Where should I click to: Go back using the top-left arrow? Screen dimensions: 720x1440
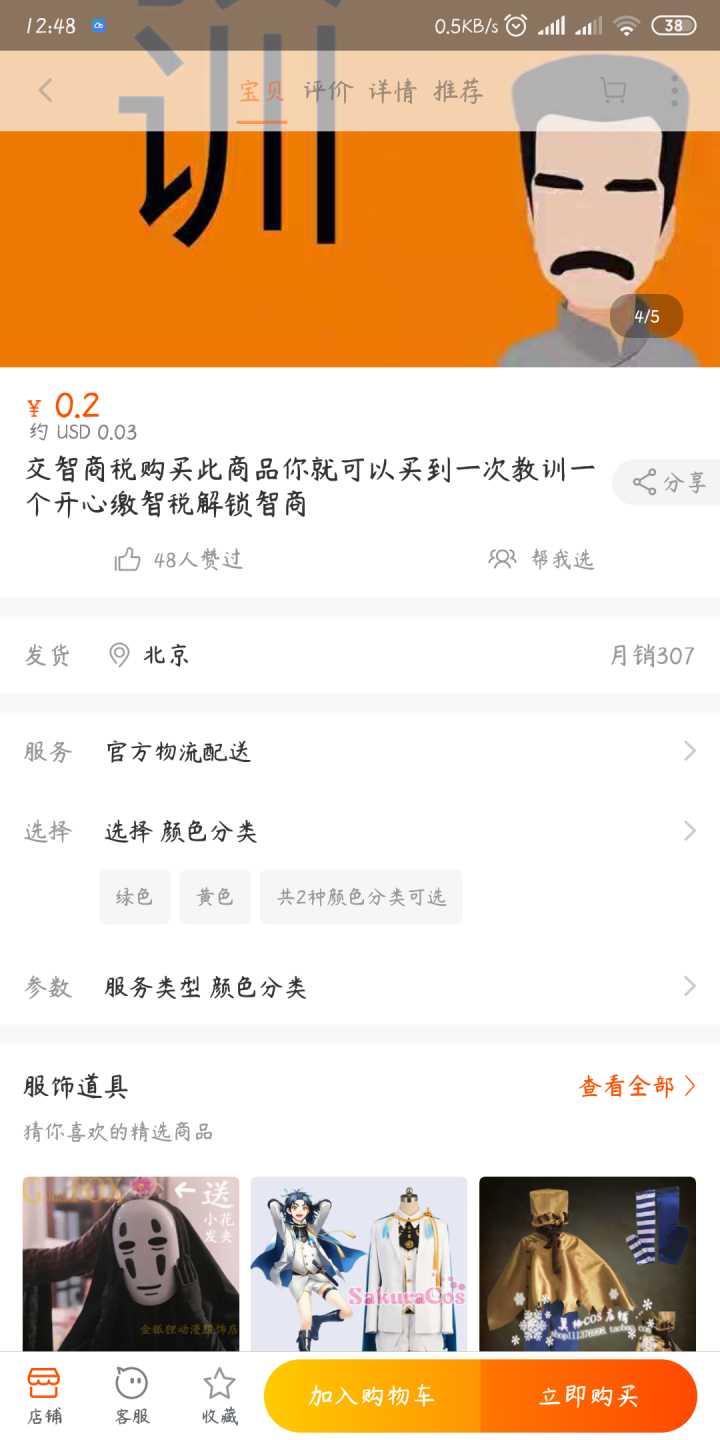[x=45, y=91]
